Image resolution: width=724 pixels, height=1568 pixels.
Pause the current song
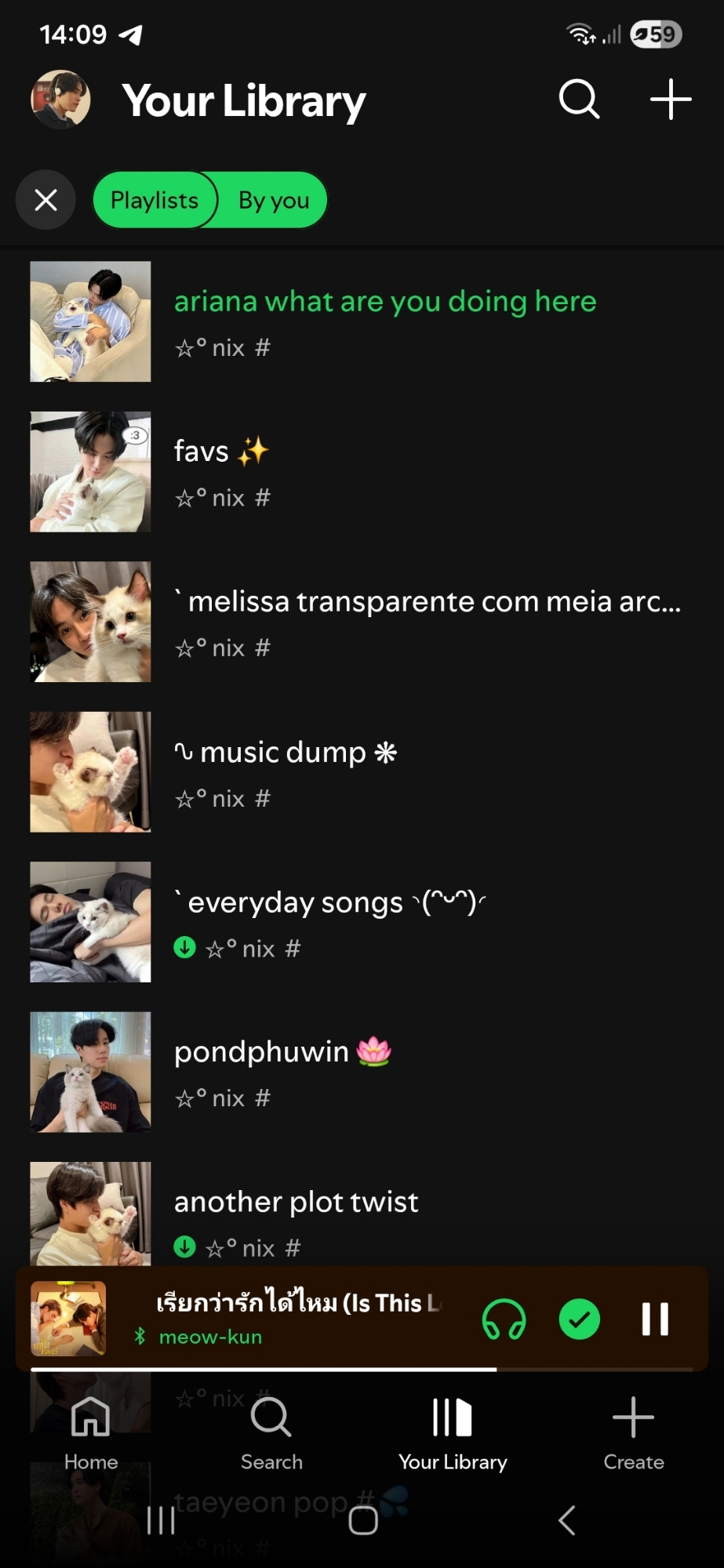pos(655,1319)
